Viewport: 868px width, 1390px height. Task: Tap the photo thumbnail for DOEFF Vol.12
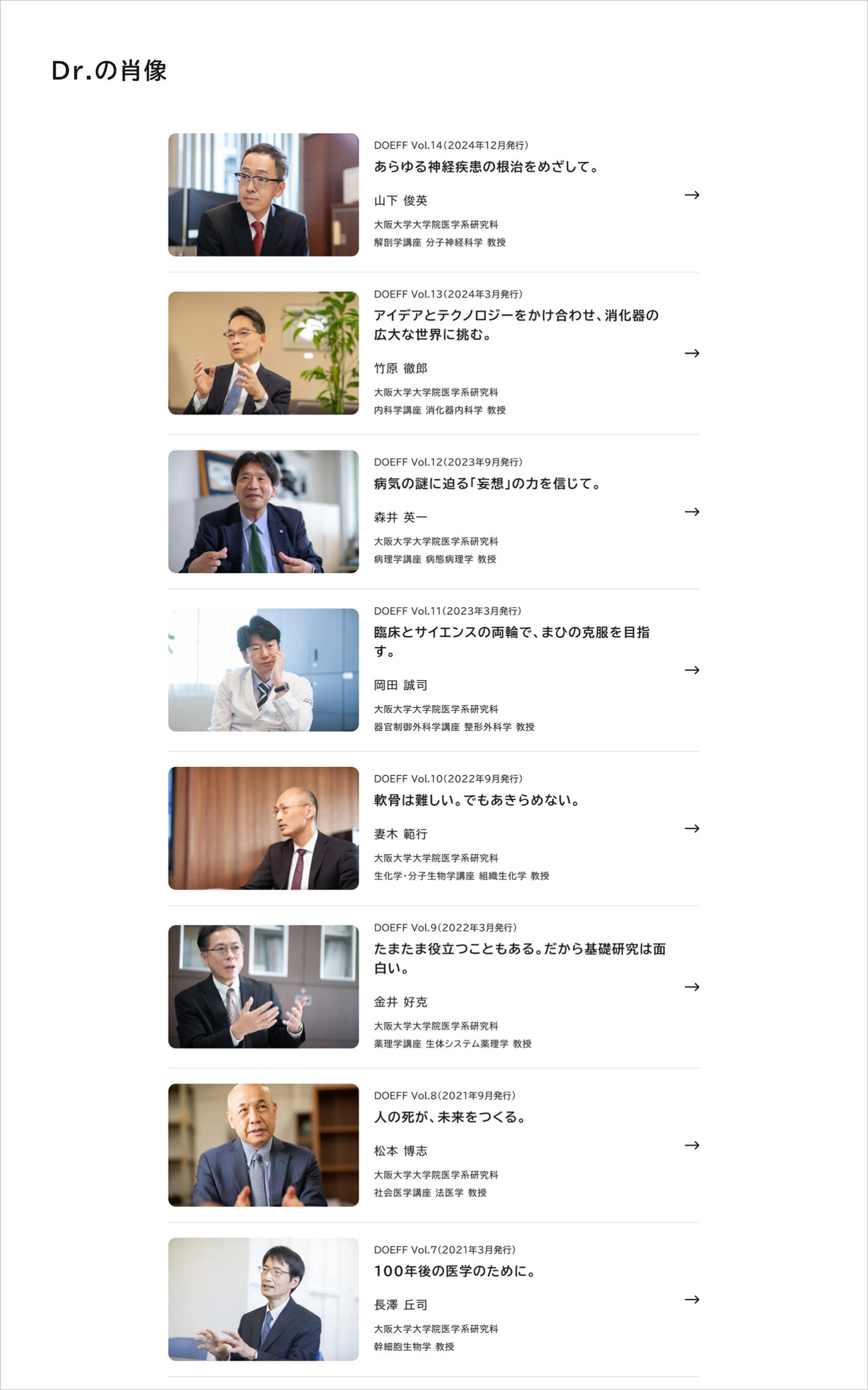263,512
